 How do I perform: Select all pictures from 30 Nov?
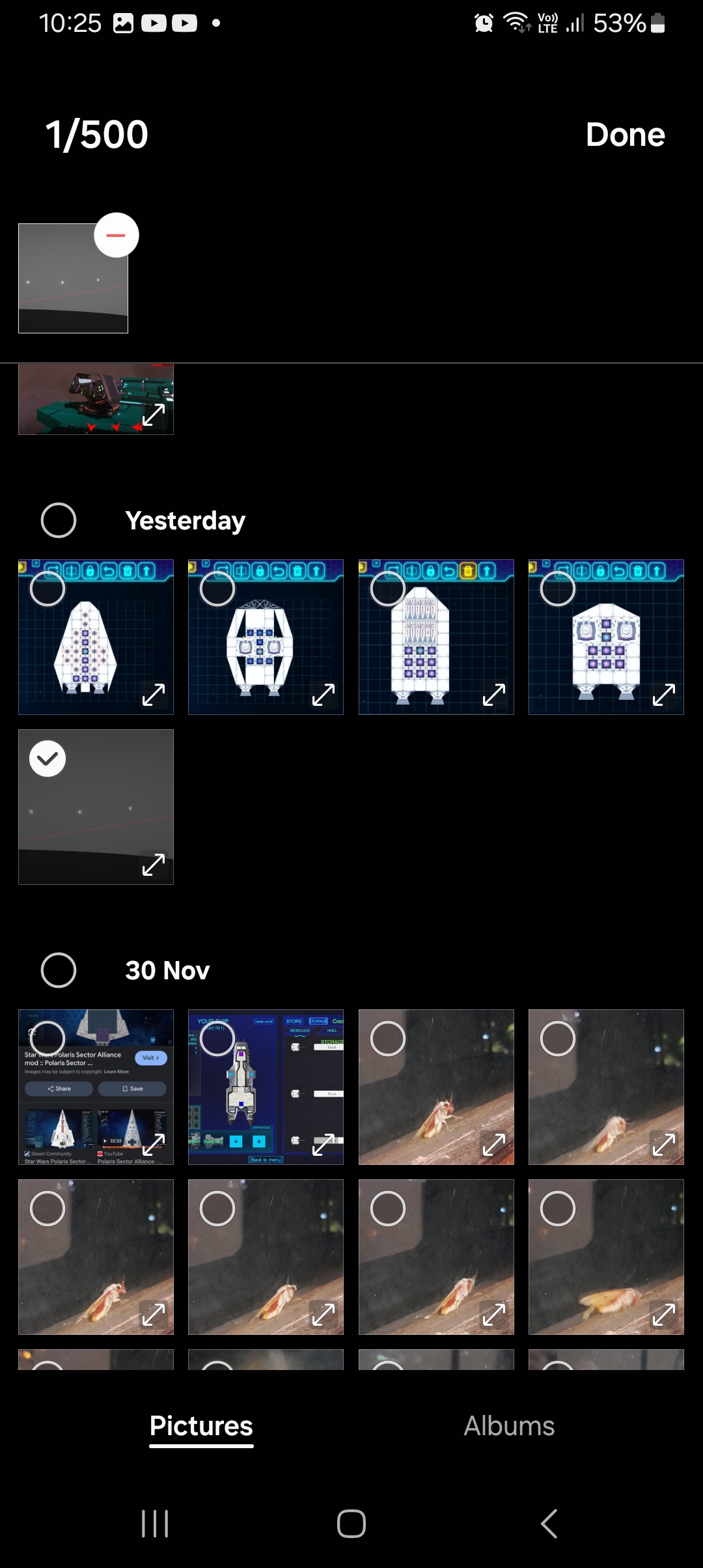(x=59, y=970)
